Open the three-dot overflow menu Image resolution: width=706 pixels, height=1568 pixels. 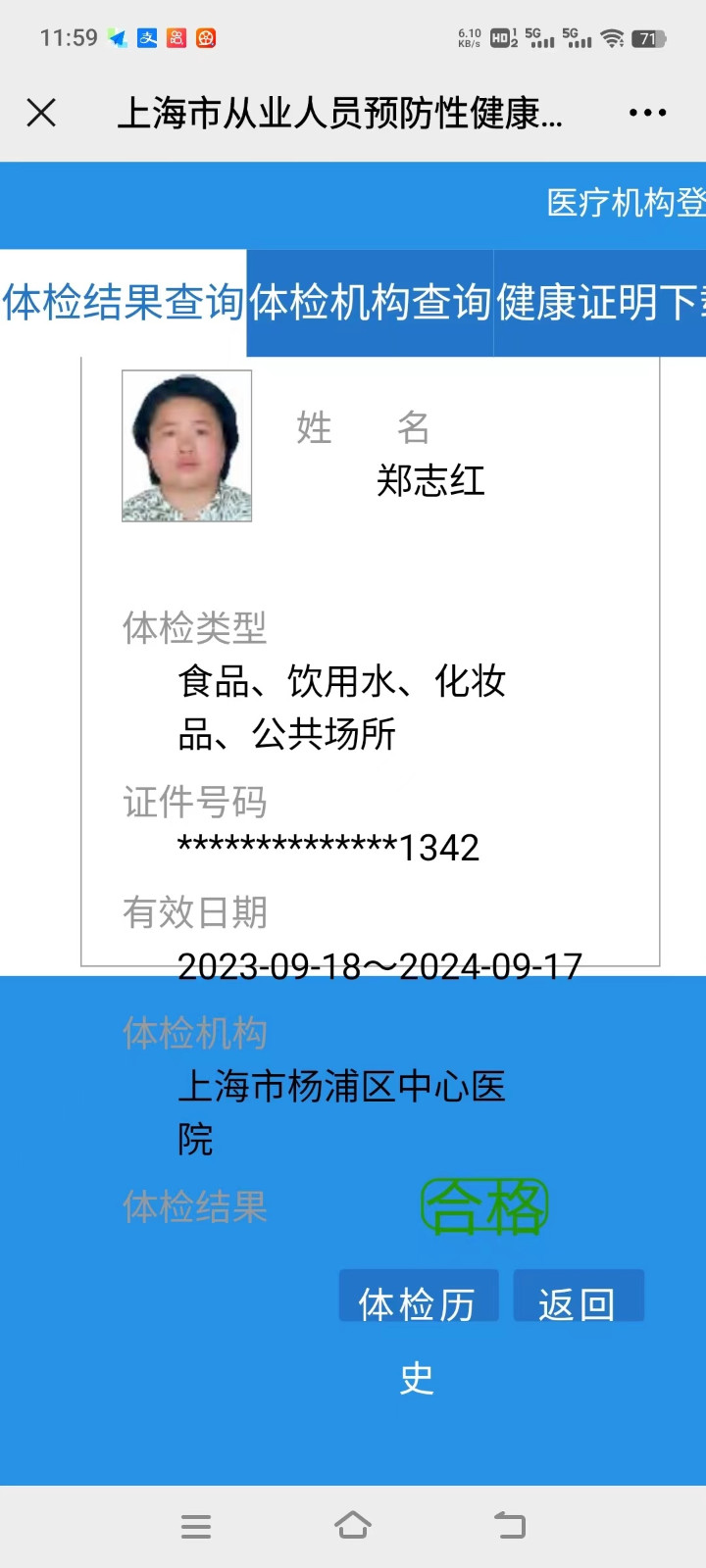coord(647,113)
